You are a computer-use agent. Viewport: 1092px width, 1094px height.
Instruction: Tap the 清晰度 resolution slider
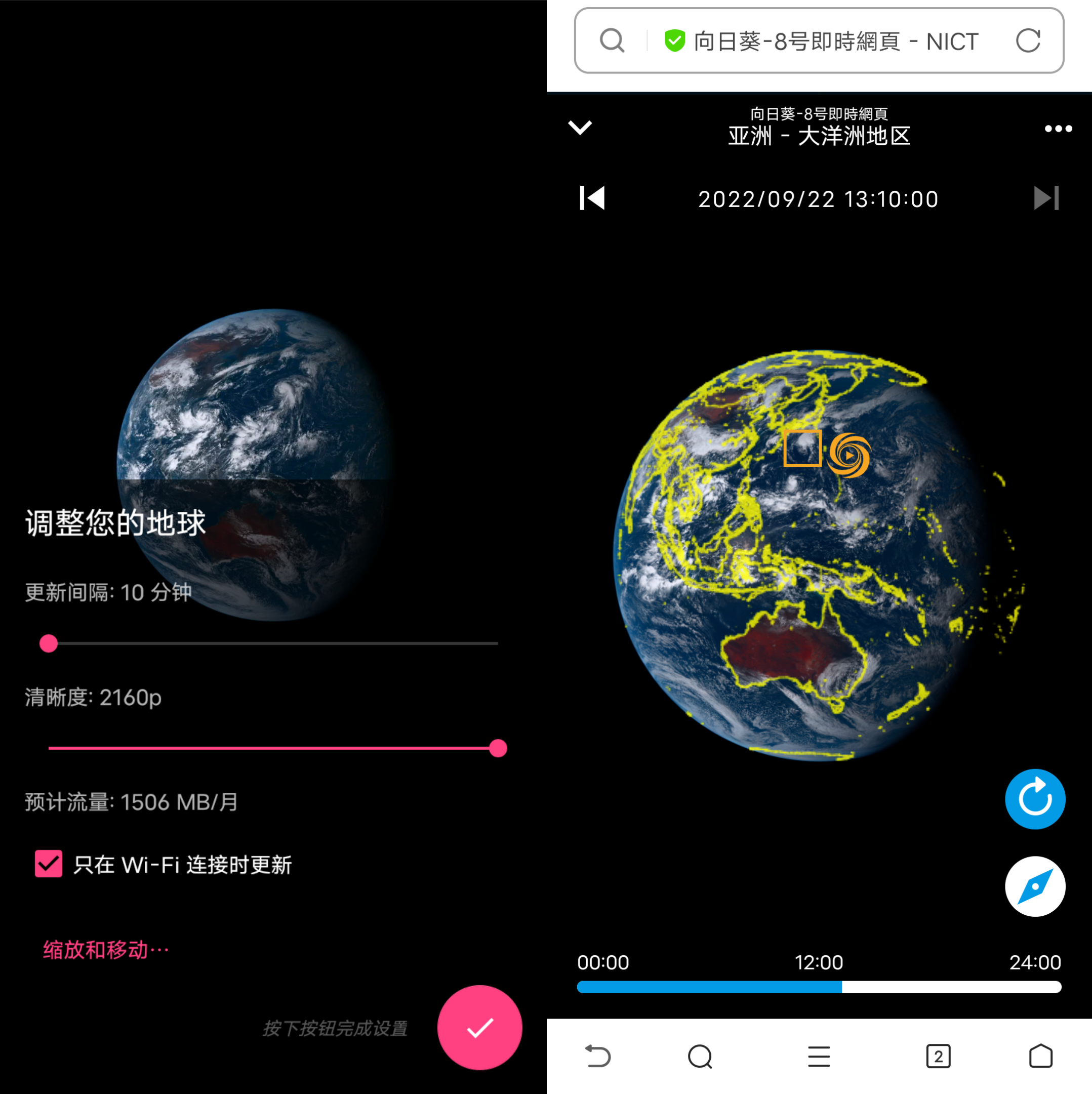pyautogui.click(x=272, y=748)
